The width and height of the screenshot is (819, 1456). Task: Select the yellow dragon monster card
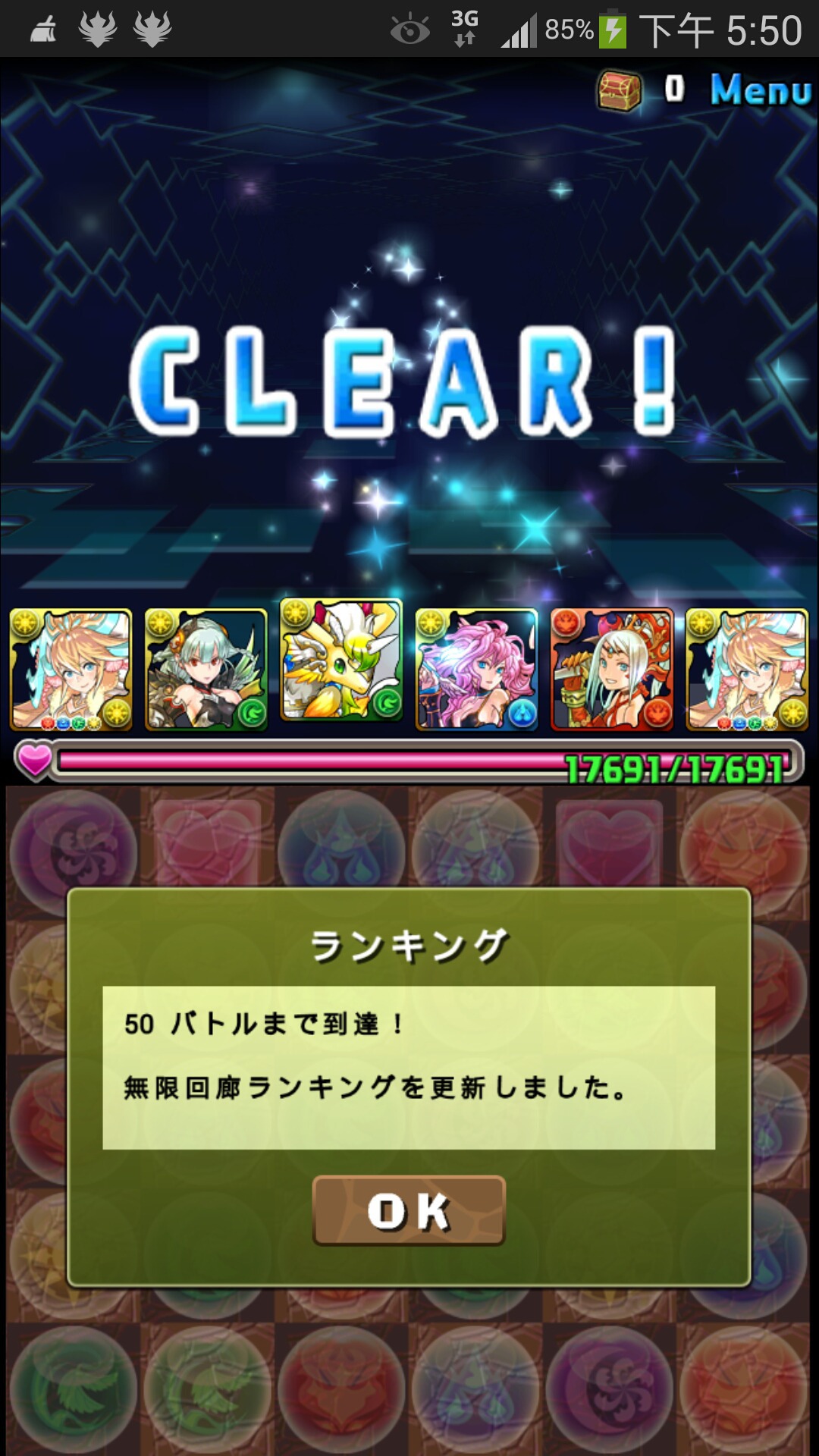[341, 660]
